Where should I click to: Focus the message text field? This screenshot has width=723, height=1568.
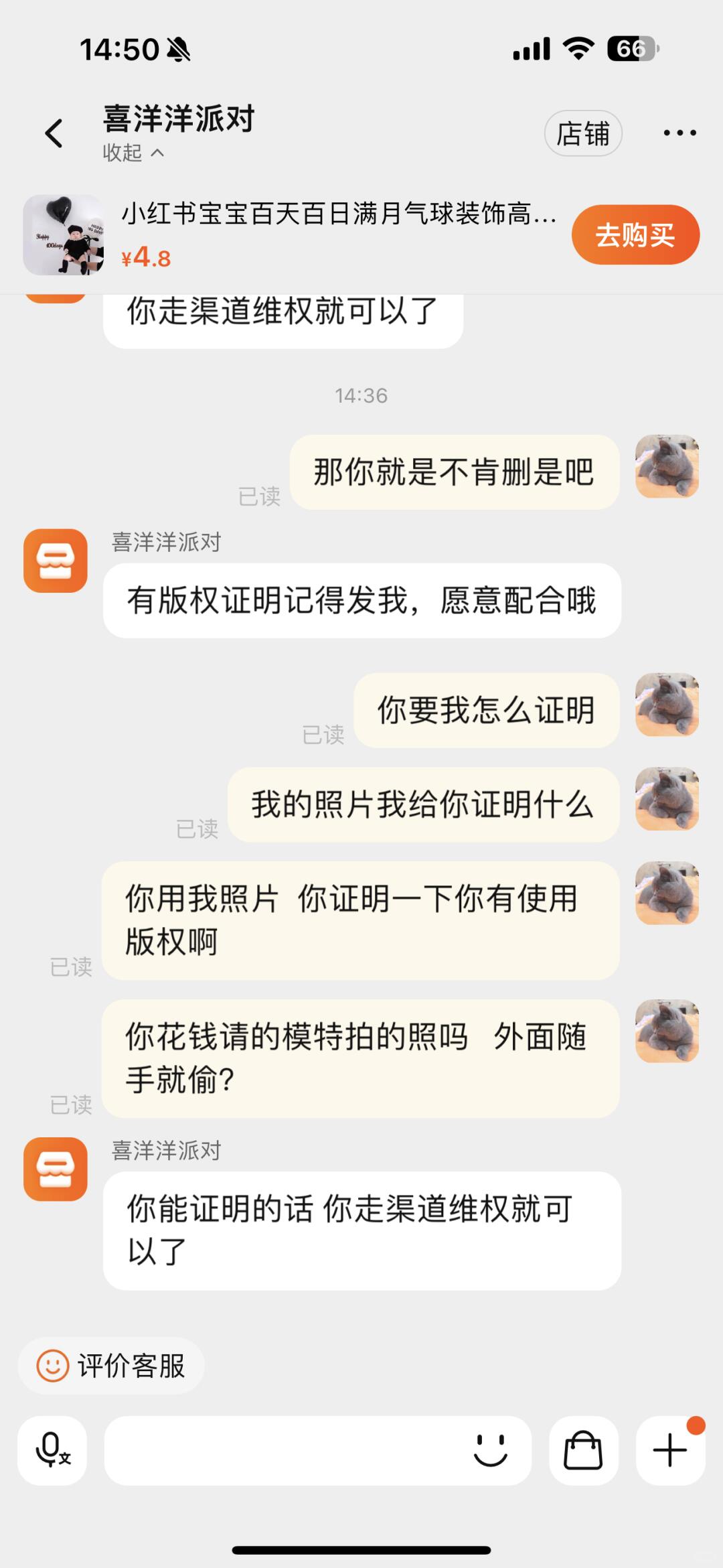click(x=281, y=1450)
